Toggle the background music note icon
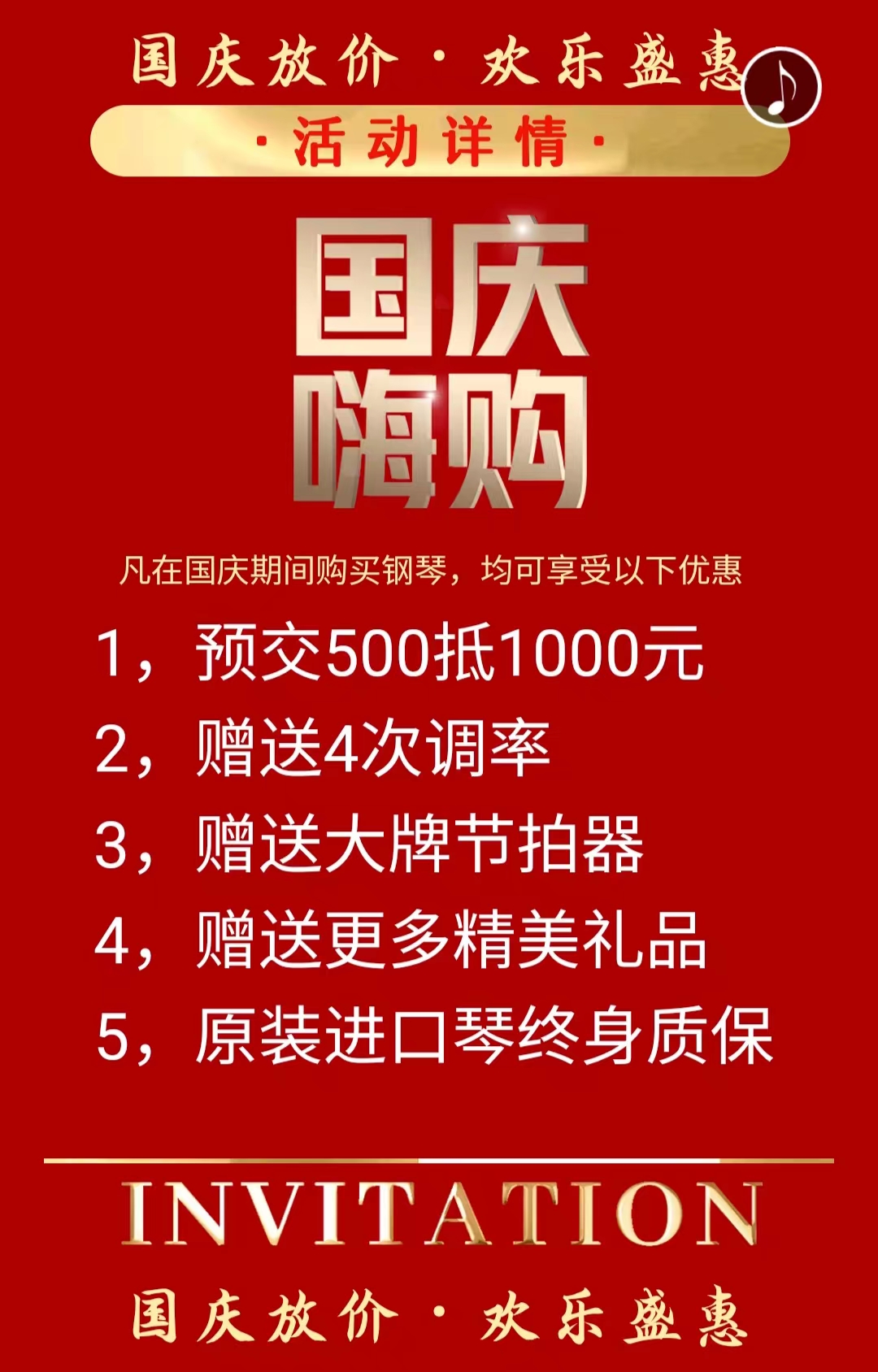Viewport: 878px width, 1372px height. point(781,87)
